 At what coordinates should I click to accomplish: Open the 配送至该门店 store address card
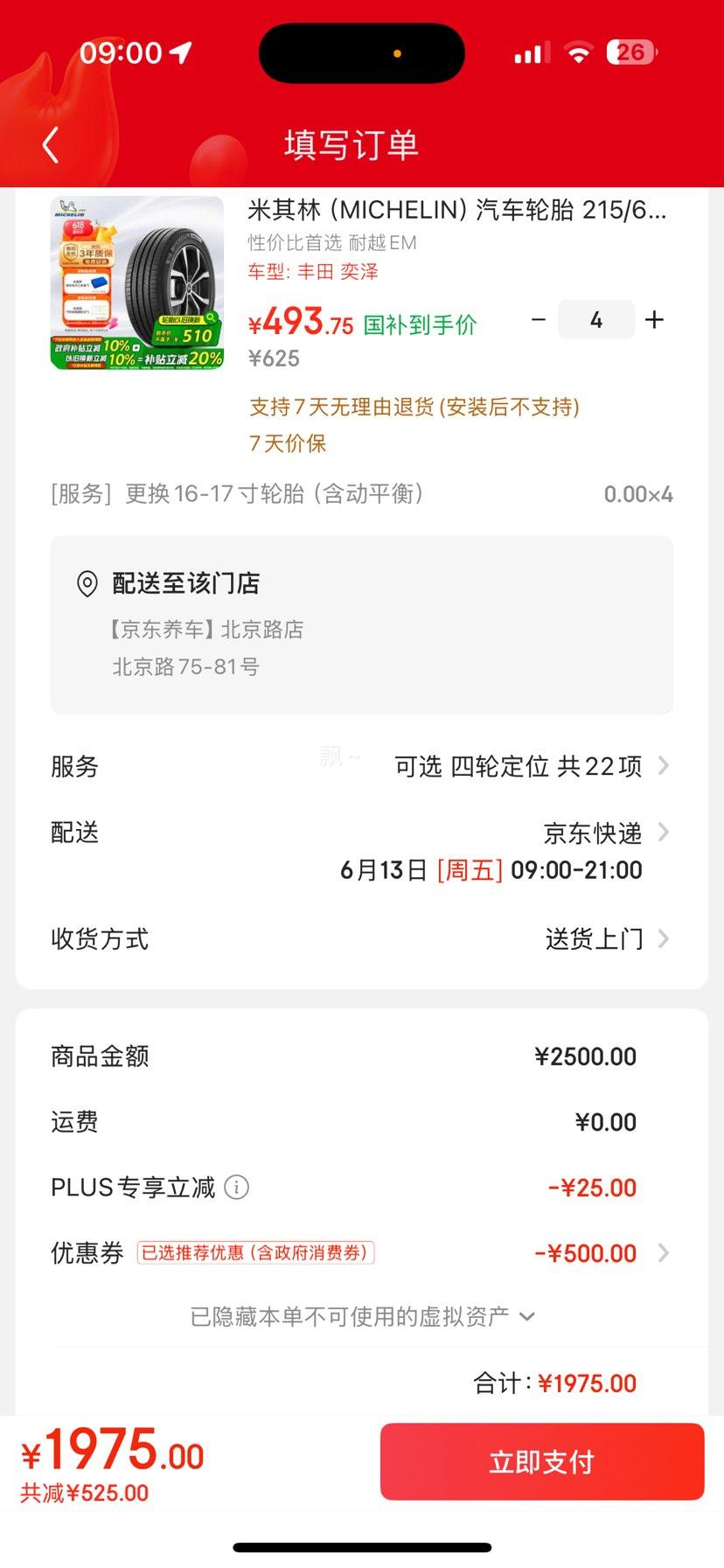pyautogui.click(x=362, y=625)
